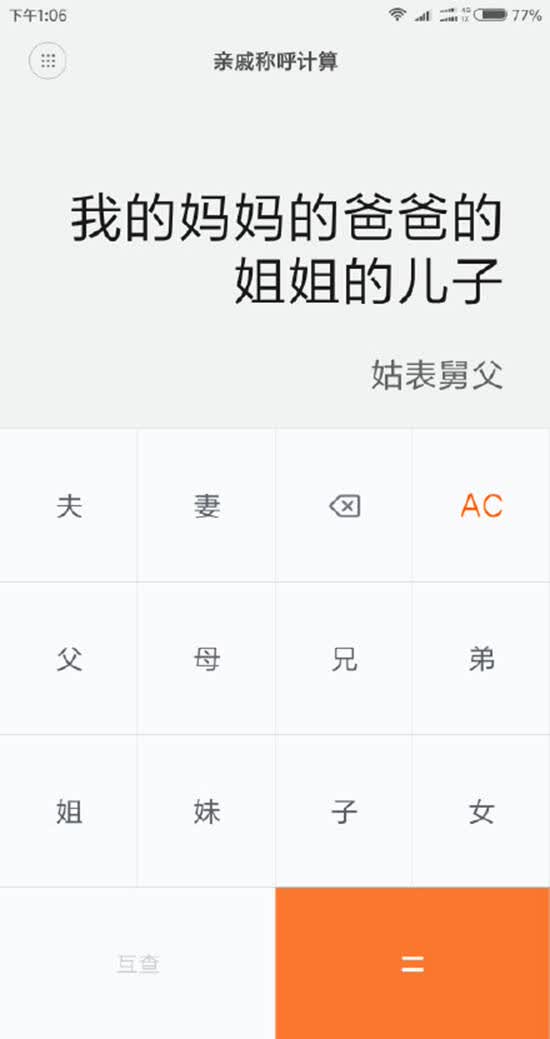Tap the 夫 (husband) key
550x1039 pixels.
point(69,506)
